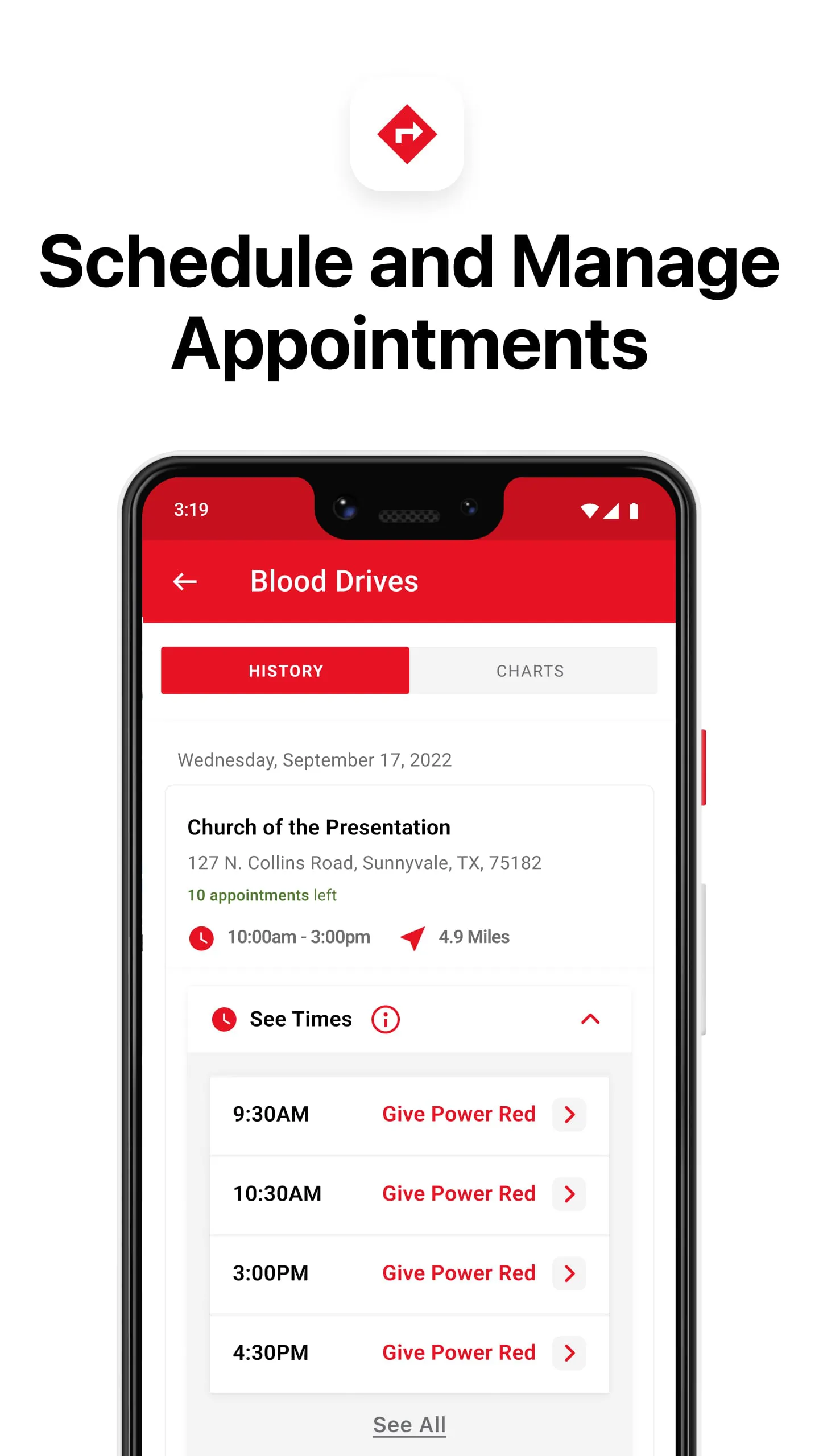Select the HISTORY tab
The height and width of the screenshot is (1456, 819).
pyautogui.click(x=286, y=671)
